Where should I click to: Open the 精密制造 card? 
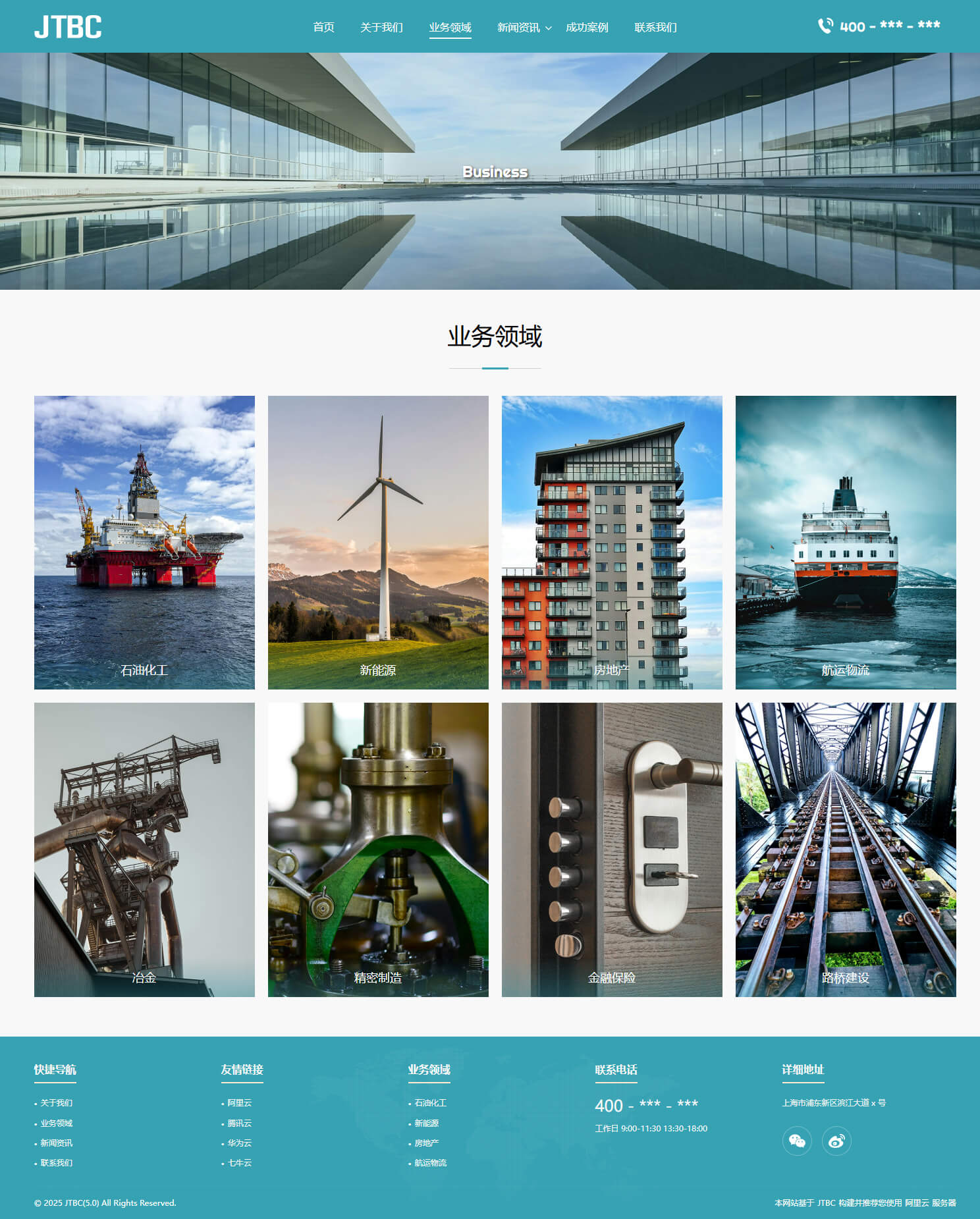pos(378,849)
